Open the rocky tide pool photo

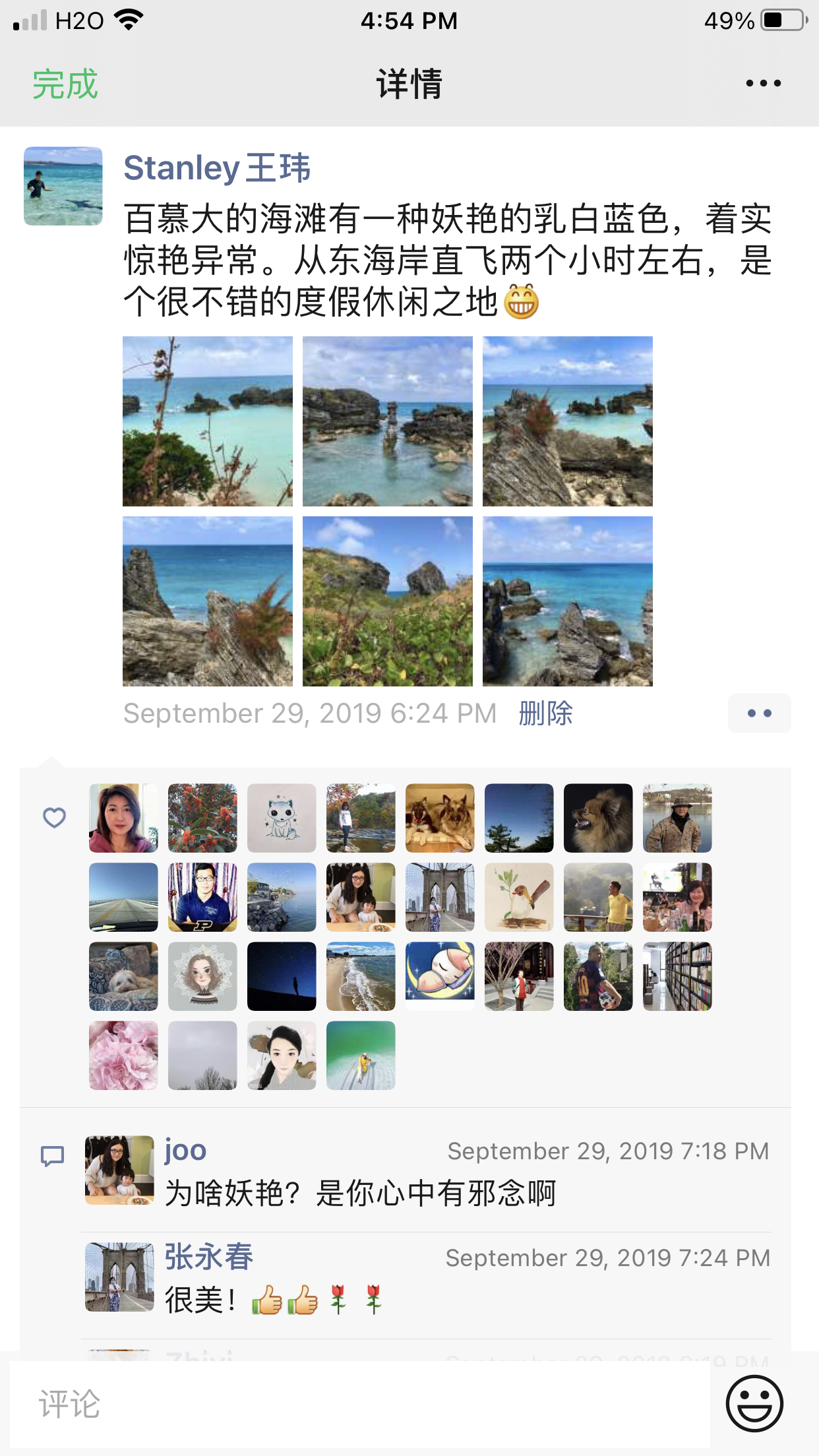click(x=388, y=421)
